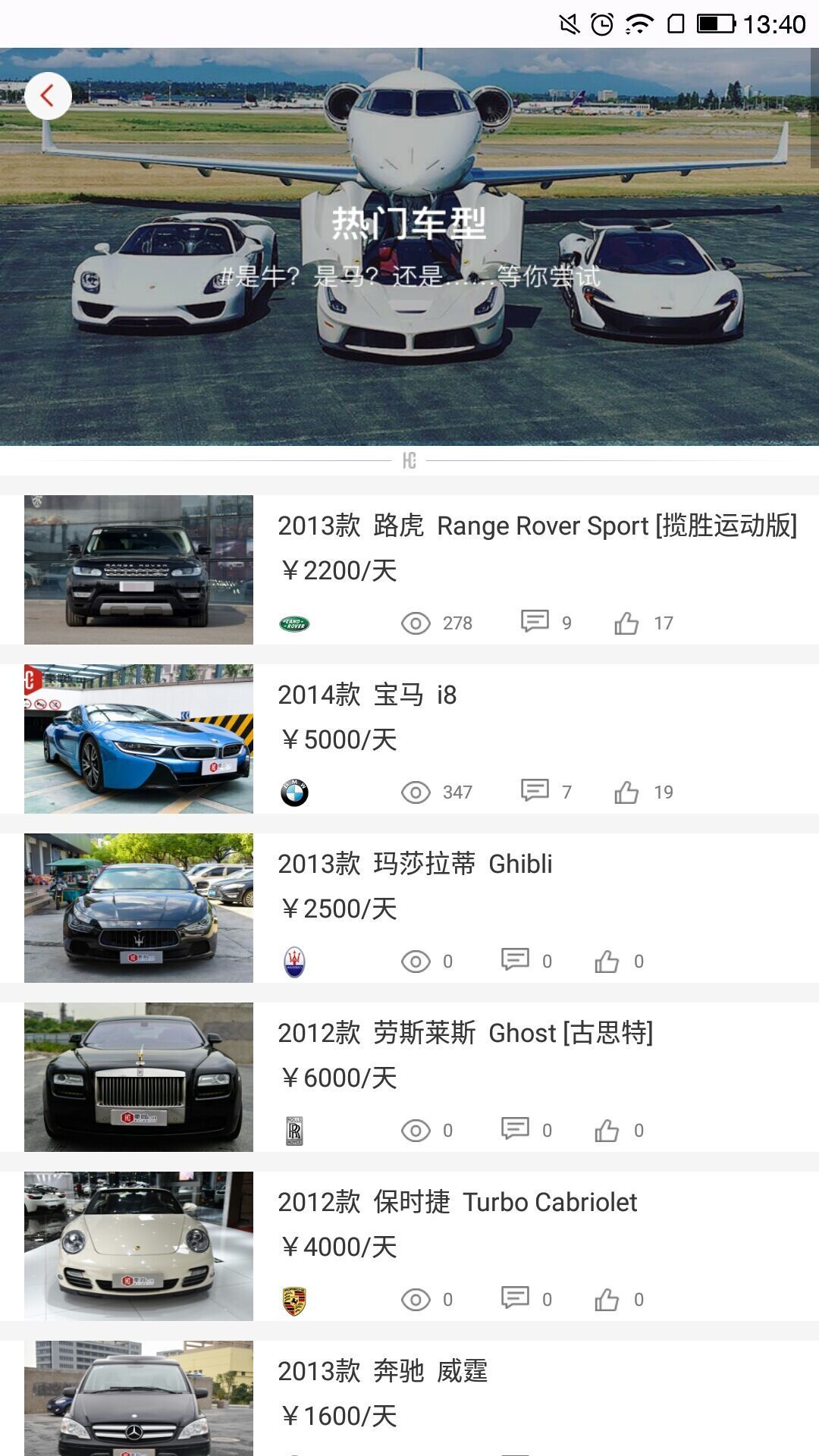Tap the views eye icon on 劳斯莱斯 Ghost
819x1456 pixels.
(414, 1129)
